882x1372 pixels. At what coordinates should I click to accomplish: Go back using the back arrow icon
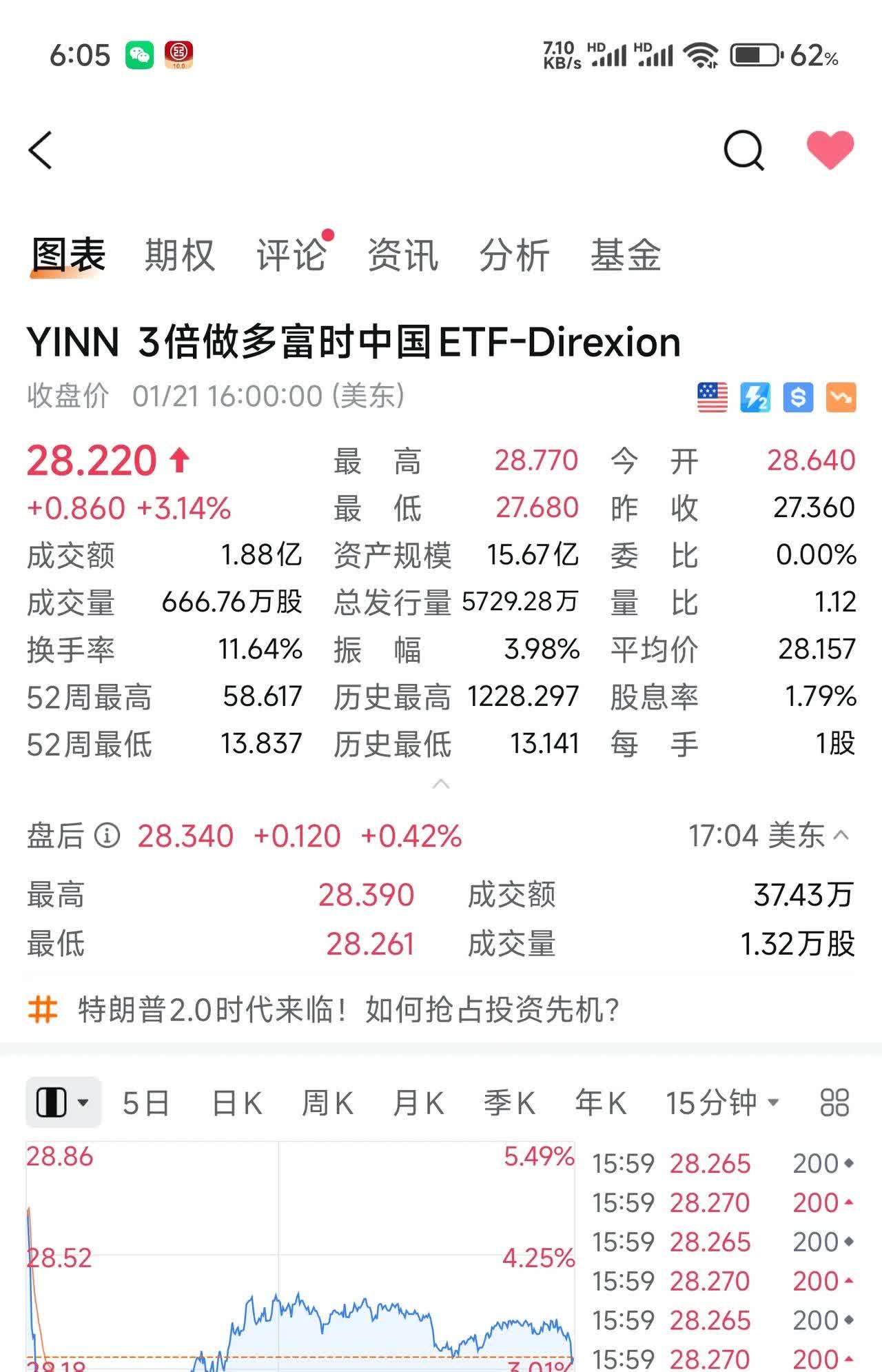pos(39,150)
